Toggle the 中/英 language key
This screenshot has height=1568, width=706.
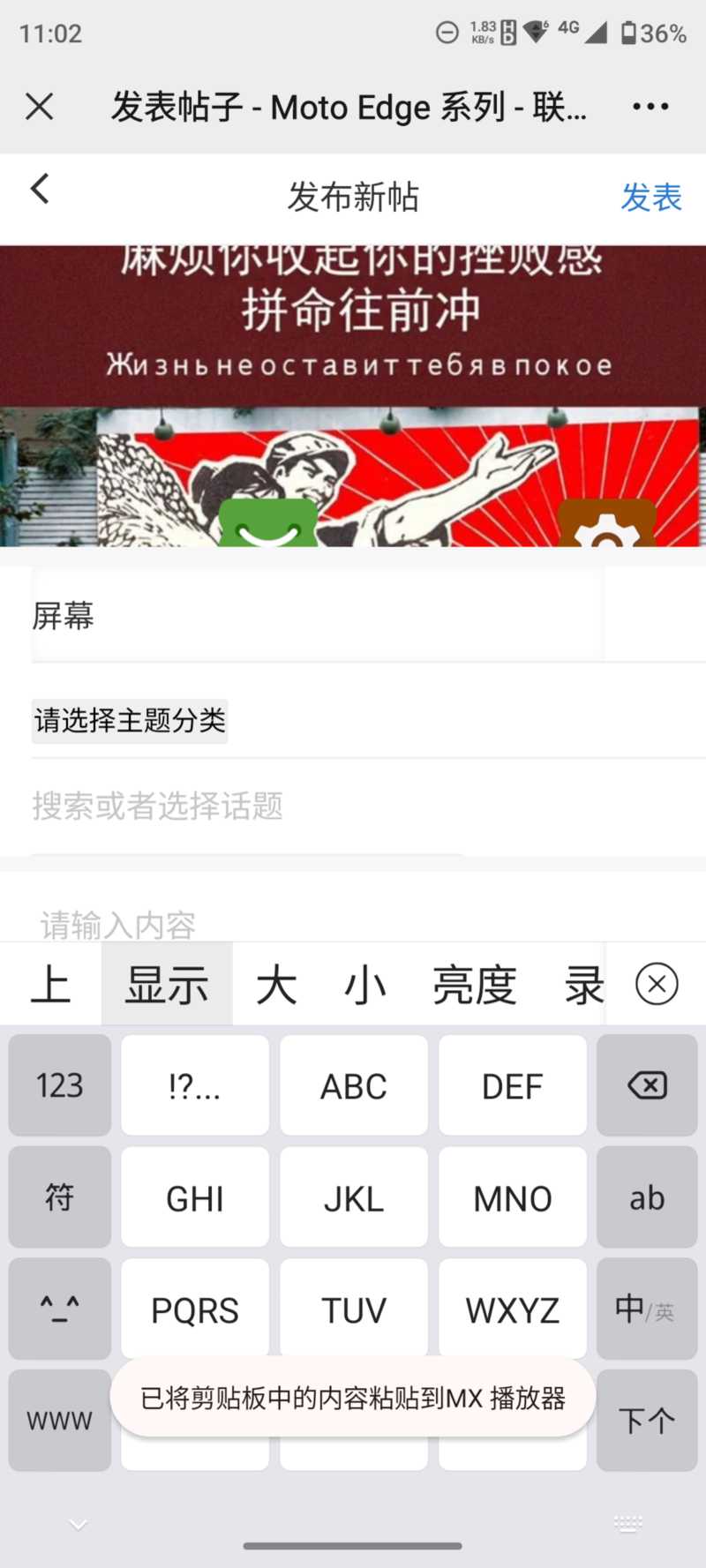pos(647,1309)
